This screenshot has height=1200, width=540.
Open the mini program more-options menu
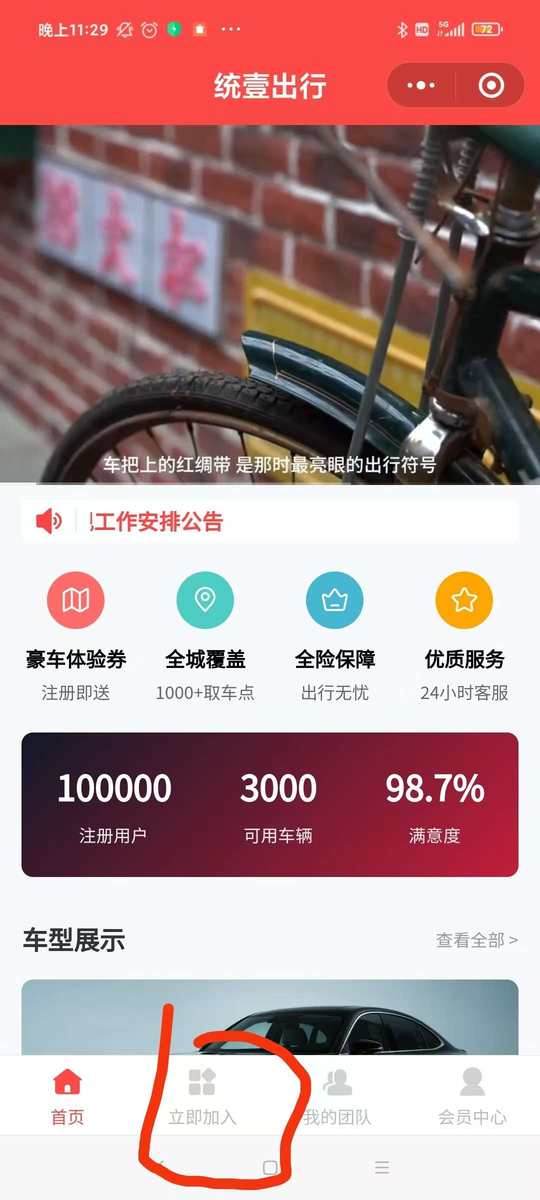pyautogui.click(x=421, y=86)
